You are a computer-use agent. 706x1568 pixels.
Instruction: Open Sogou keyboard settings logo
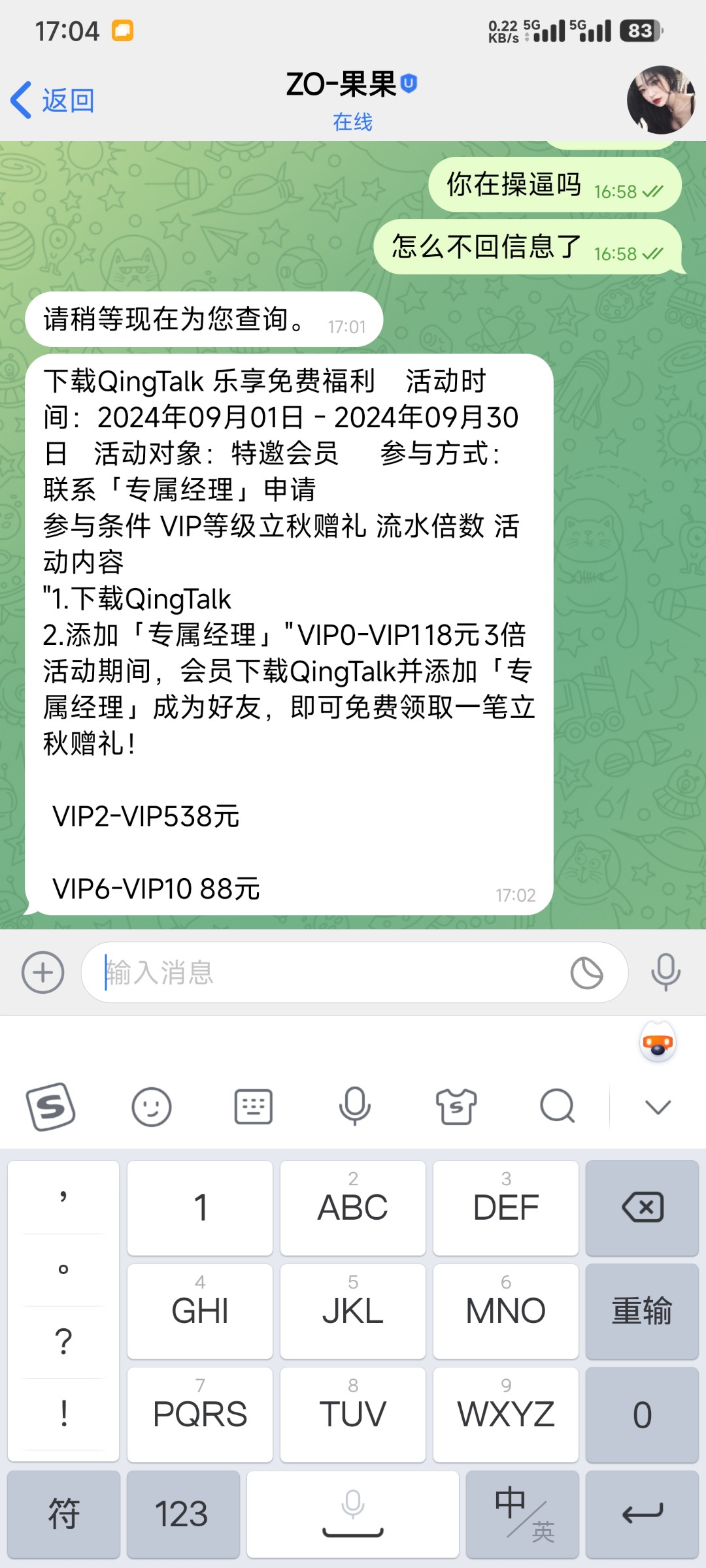click(50, 1107)
